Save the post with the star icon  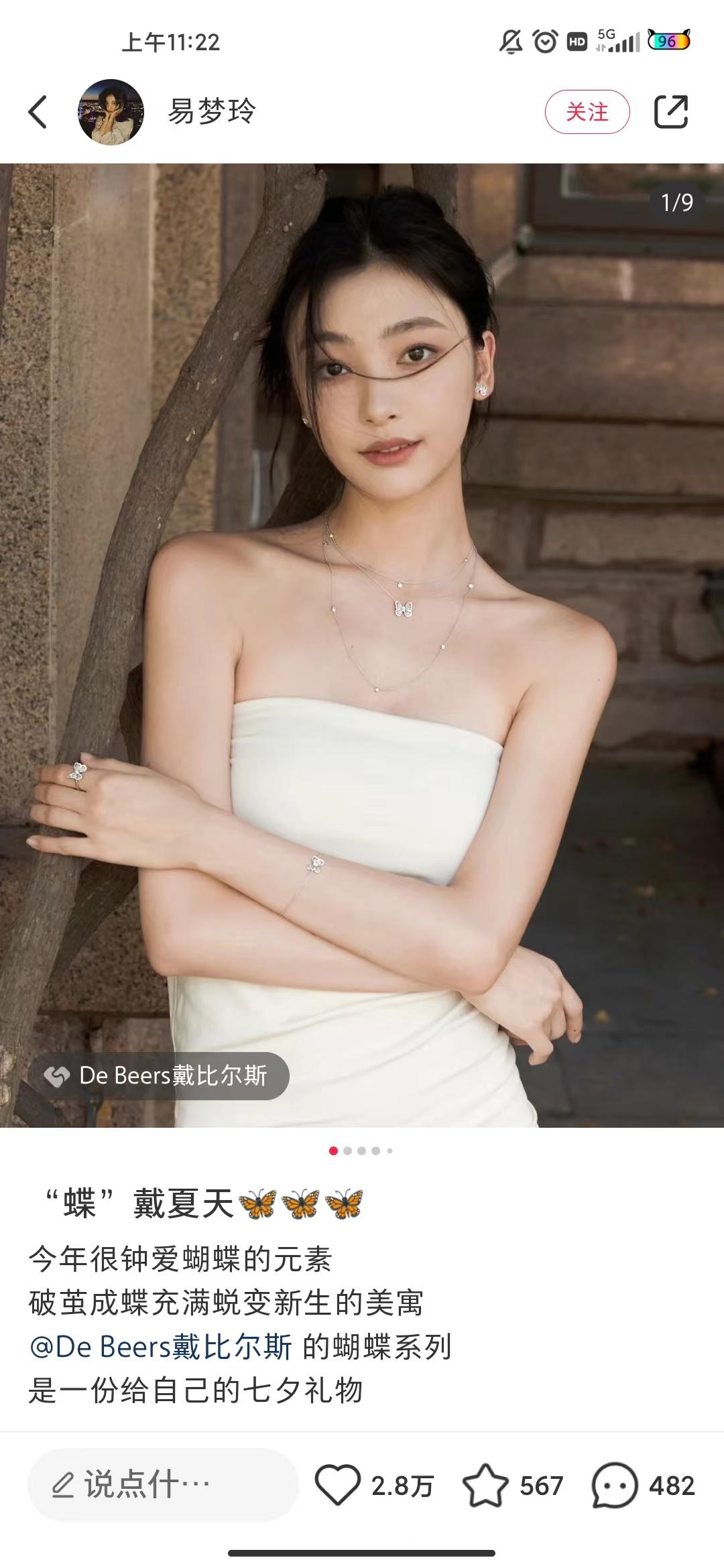point(485,1486)
